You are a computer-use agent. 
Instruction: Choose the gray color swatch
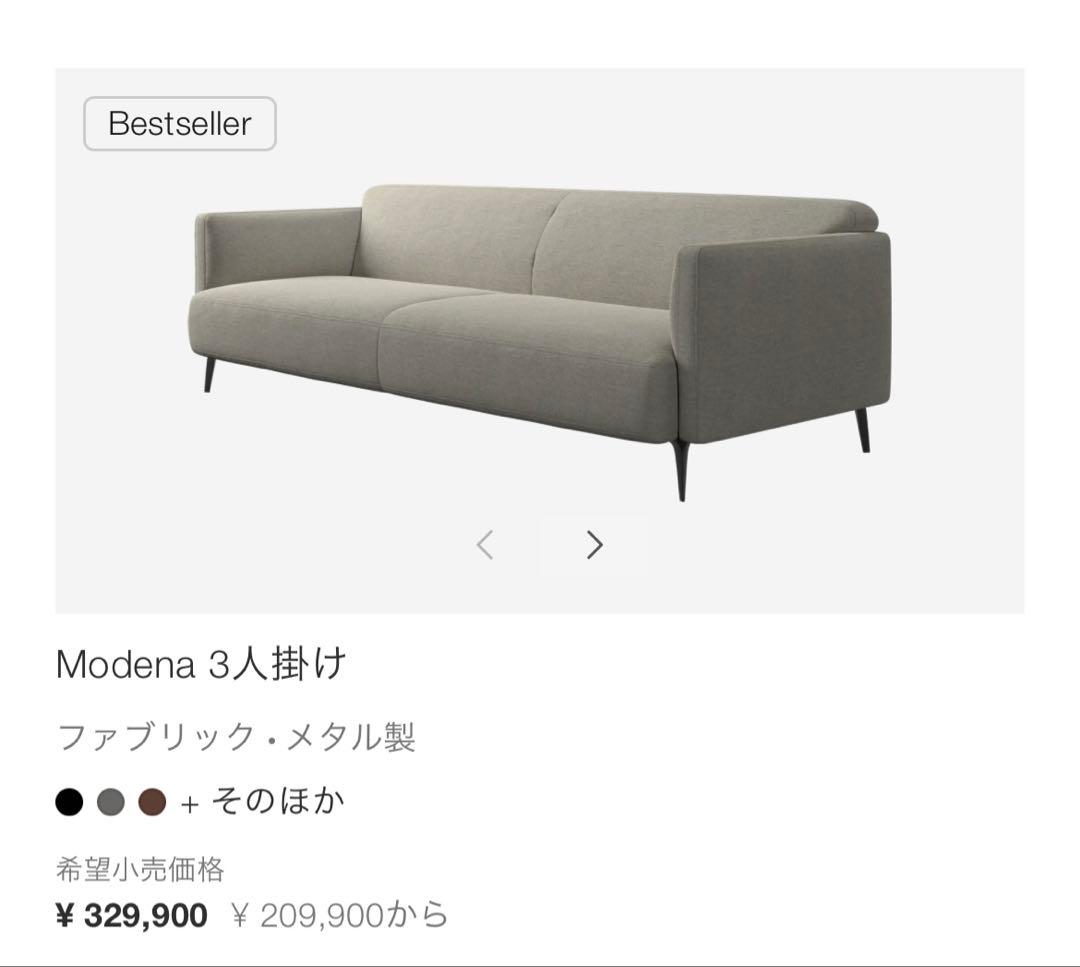[110, 802]
